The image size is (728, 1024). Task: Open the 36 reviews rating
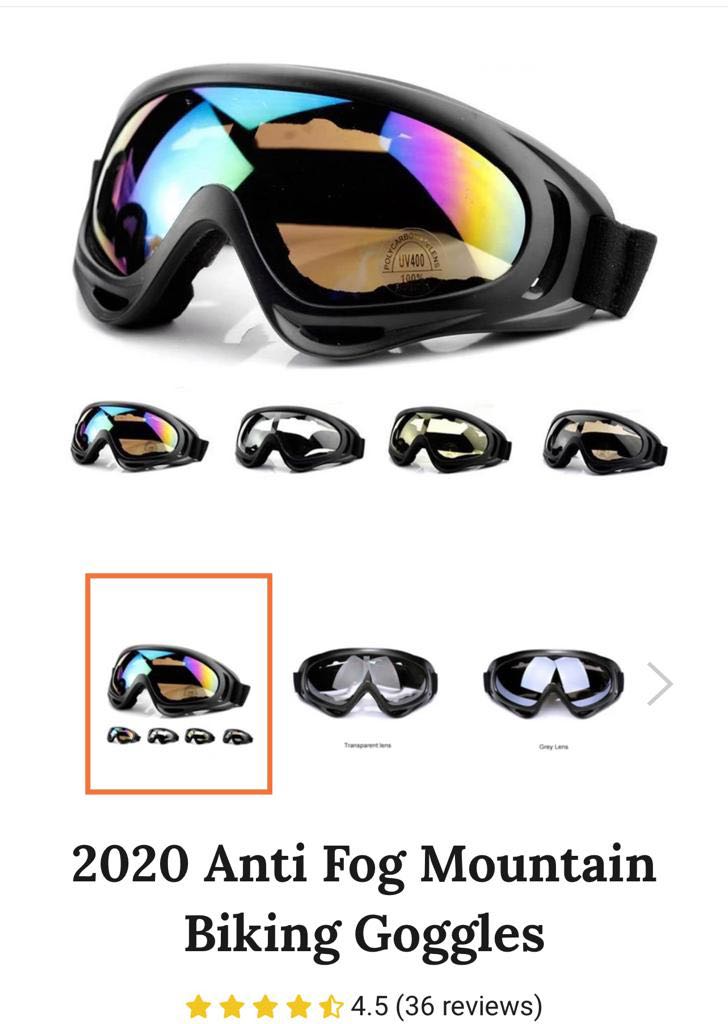pyautogui.click(x=445, y=1004)
